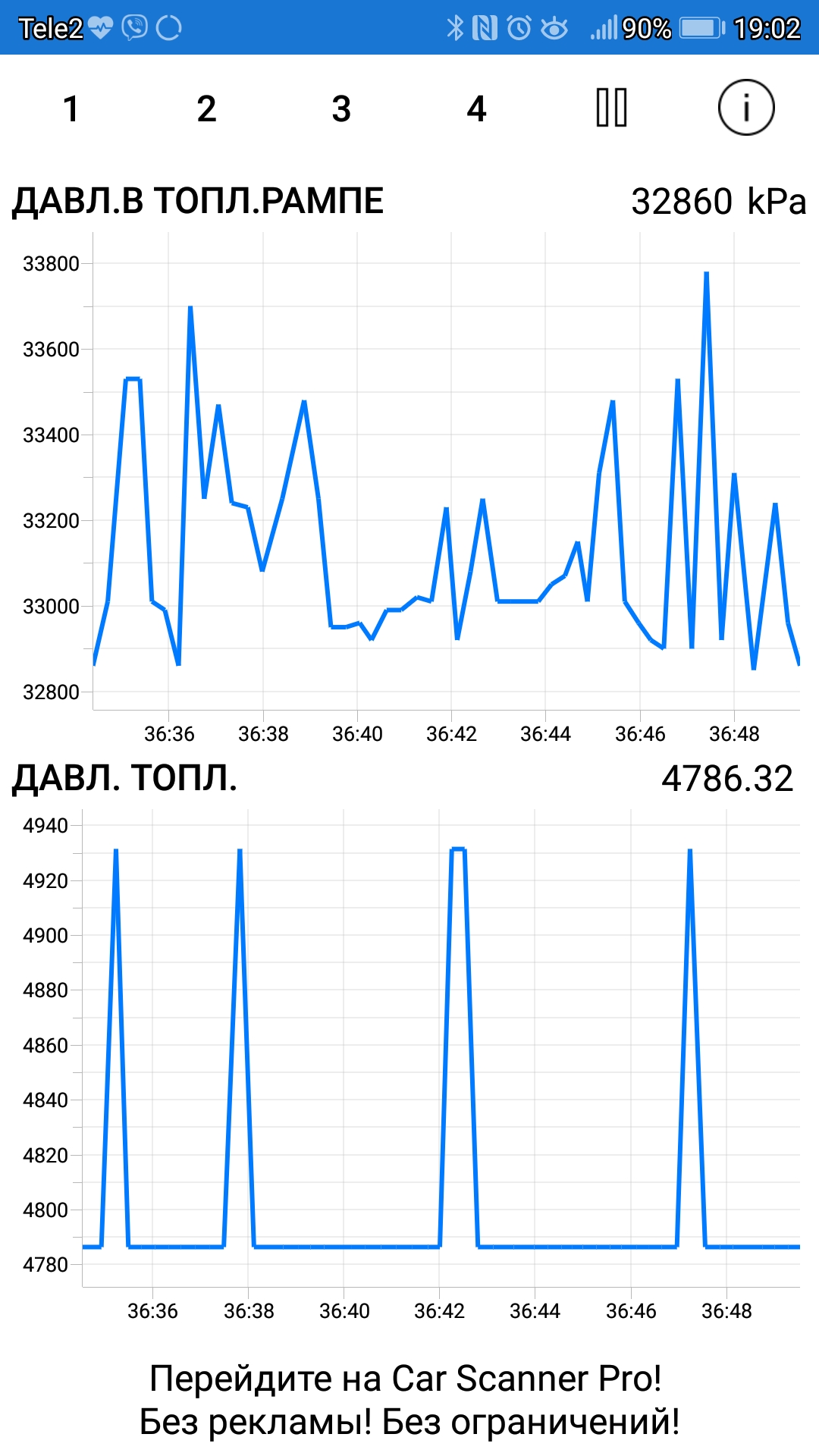Switch to page 4
The height and width of the screenshot is (1456, 819).
476,109
